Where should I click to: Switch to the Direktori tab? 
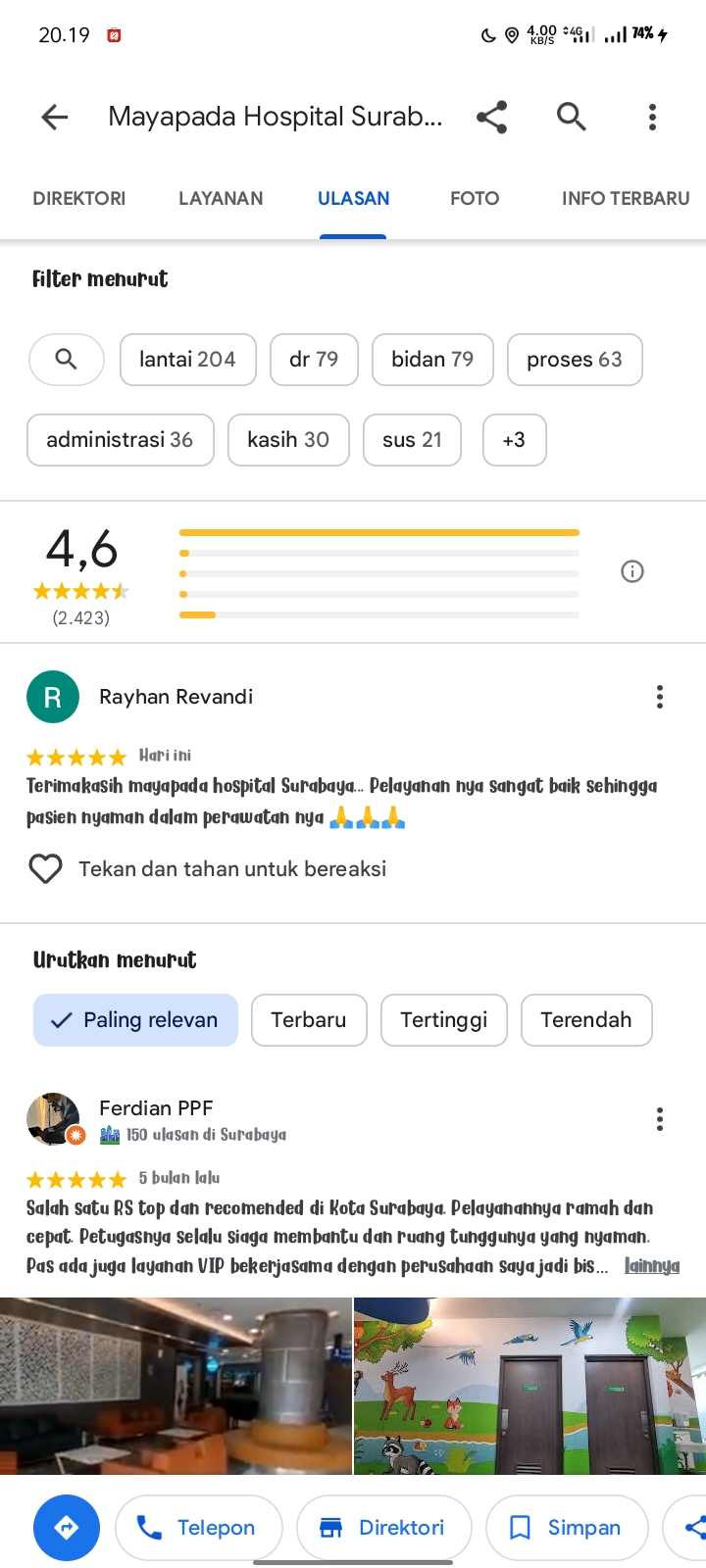79,198
